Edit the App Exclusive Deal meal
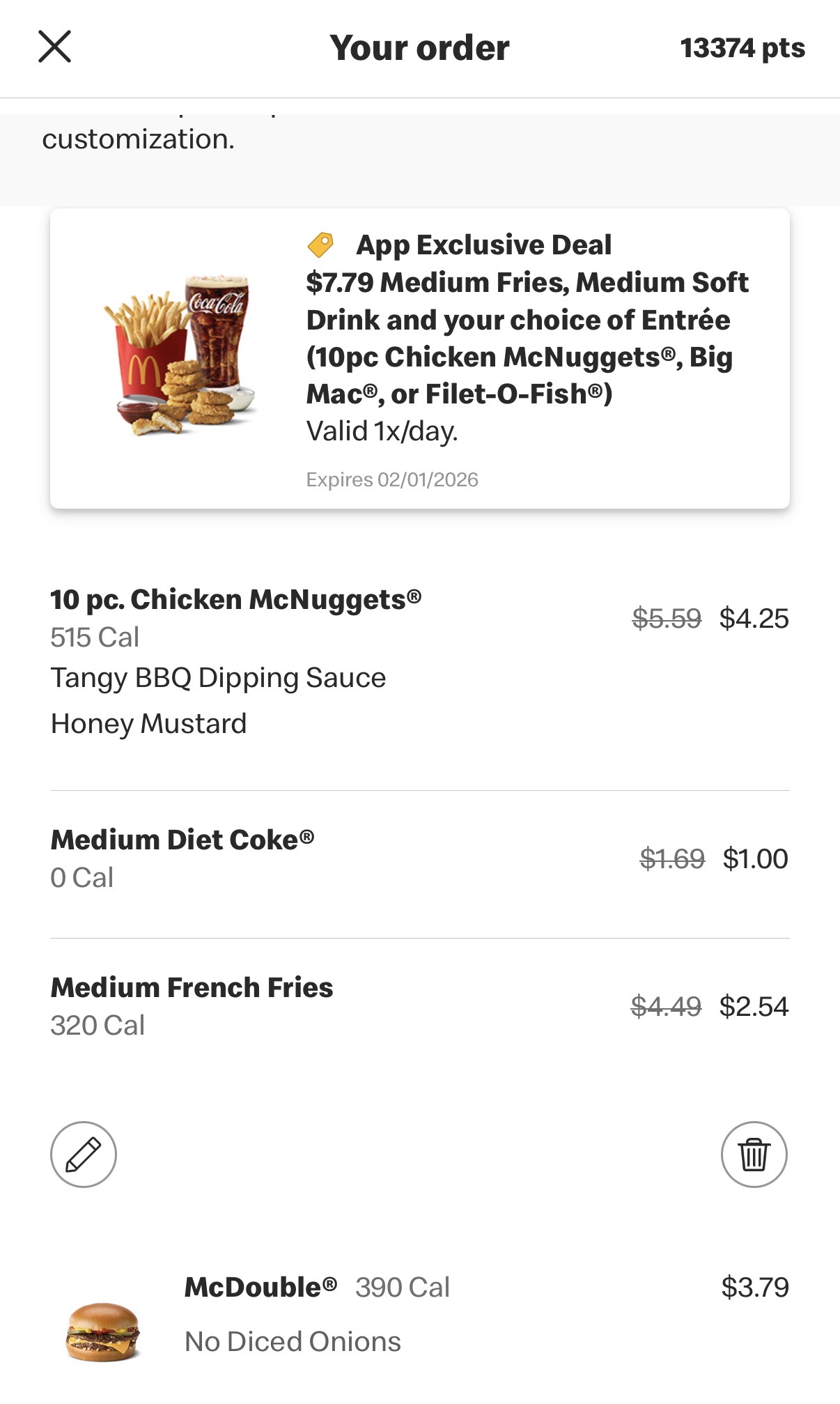 click(x=84, y=1154)
